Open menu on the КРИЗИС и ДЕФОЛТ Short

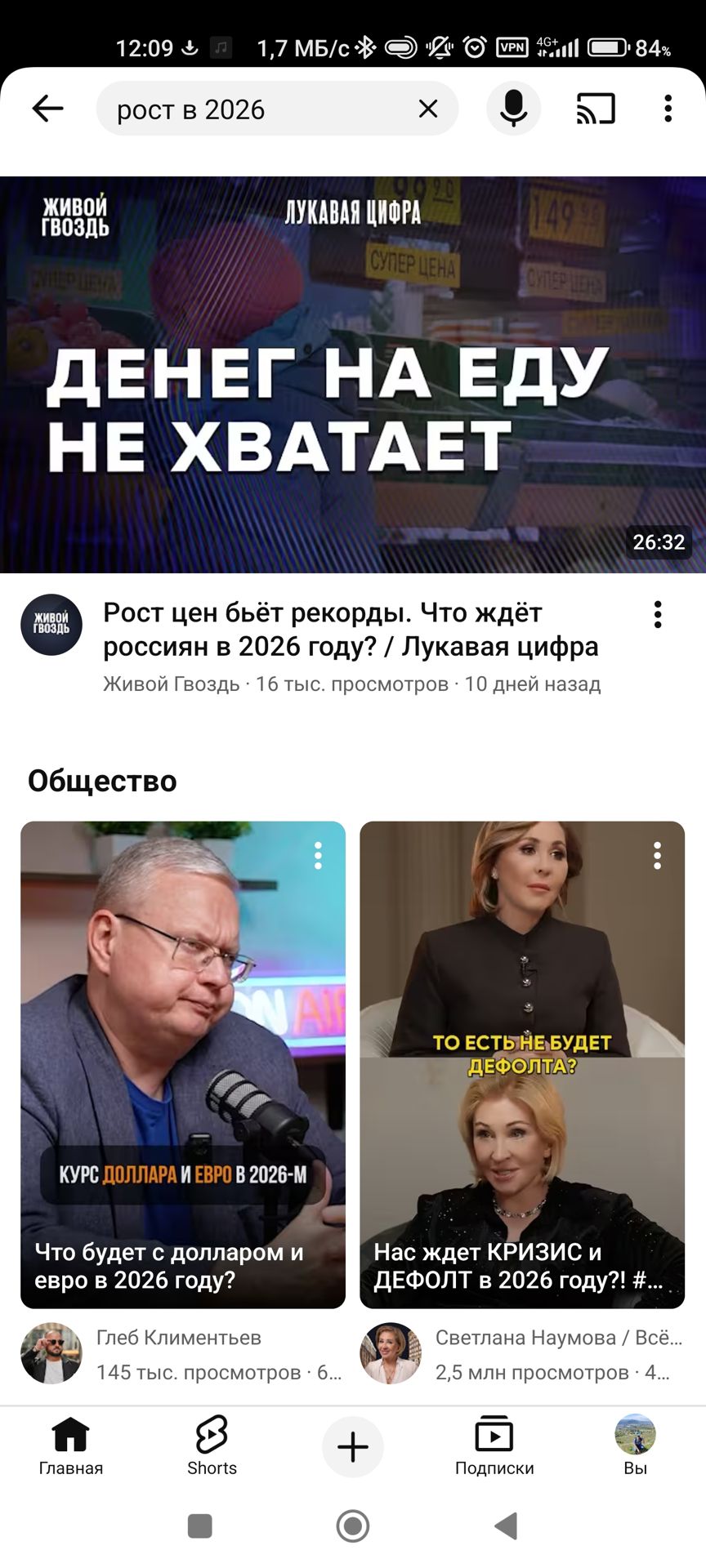pyautogui.click(x=657, y=856)
